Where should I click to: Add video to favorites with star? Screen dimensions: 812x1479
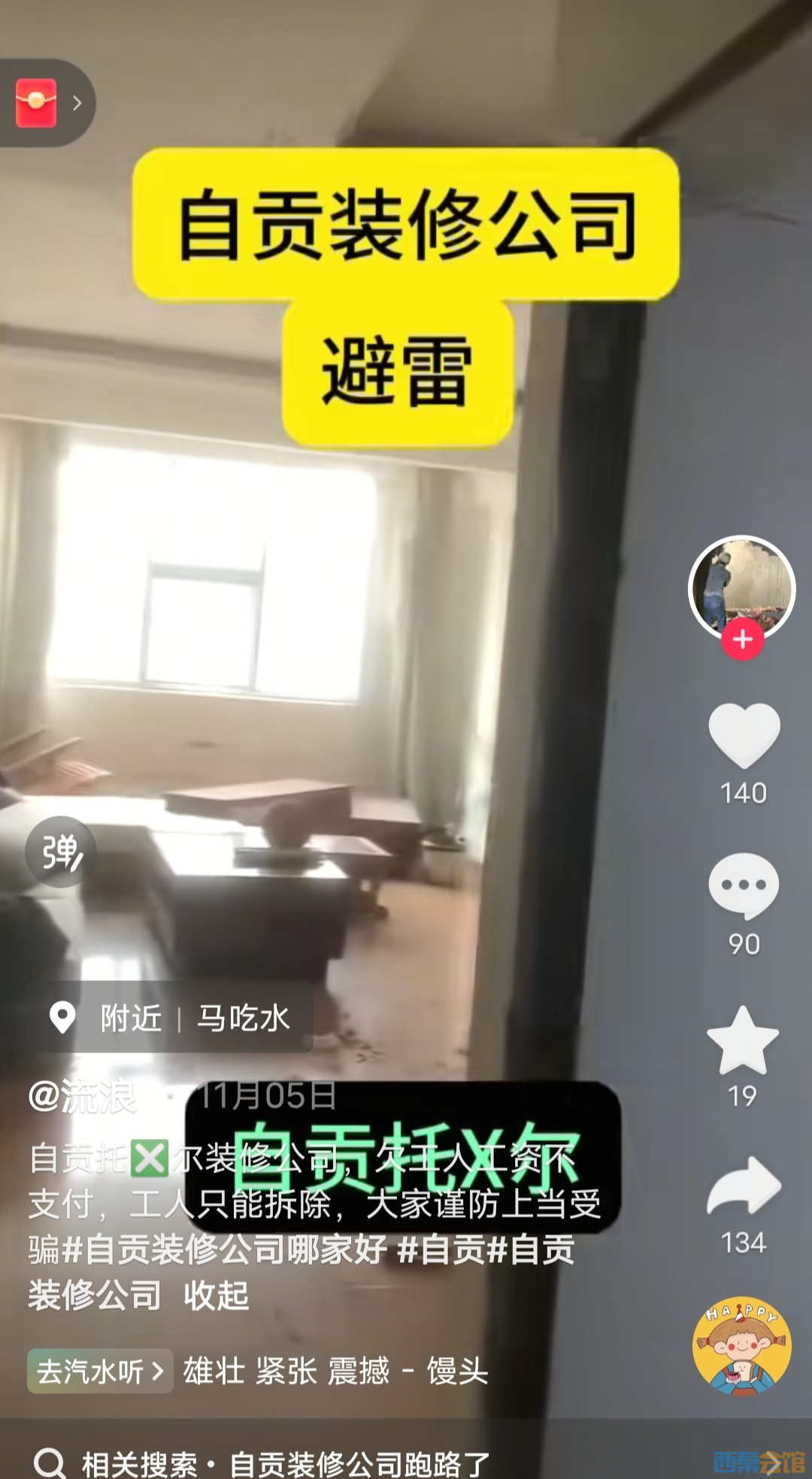743,1041
